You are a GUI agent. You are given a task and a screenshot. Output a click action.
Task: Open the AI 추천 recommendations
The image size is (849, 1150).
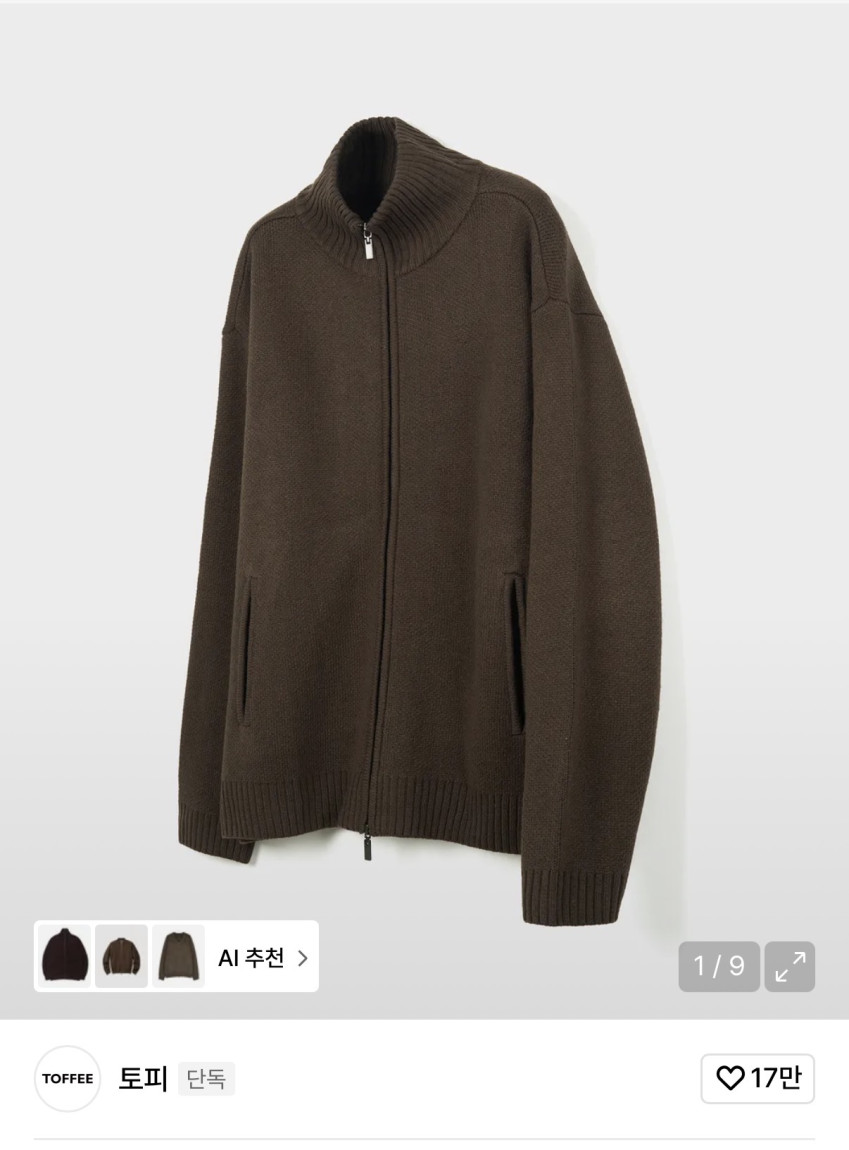tap(262, 958)
